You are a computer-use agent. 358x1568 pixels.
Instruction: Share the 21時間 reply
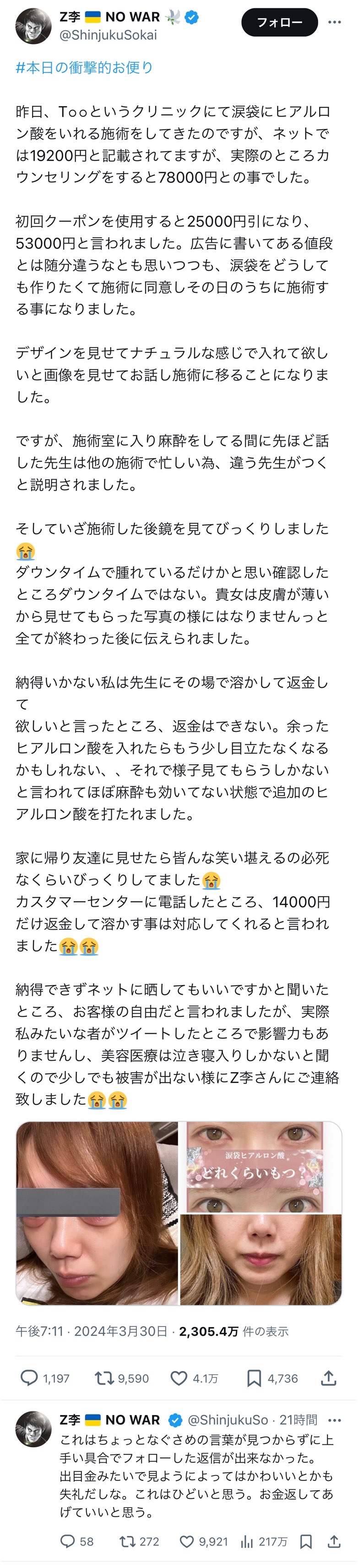click(x=334, y=1541)
